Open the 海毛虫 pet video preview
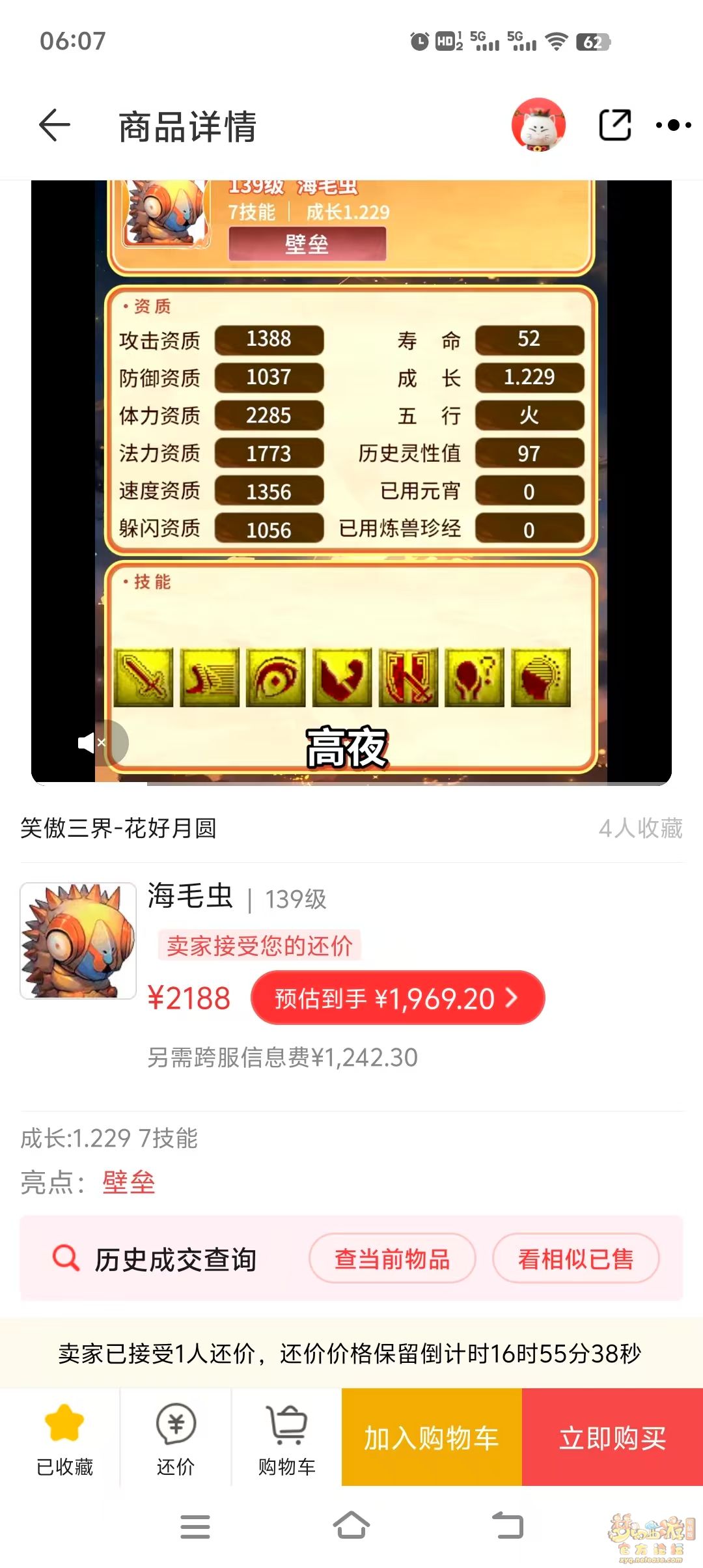The image size is (703, 1568). 351,482
